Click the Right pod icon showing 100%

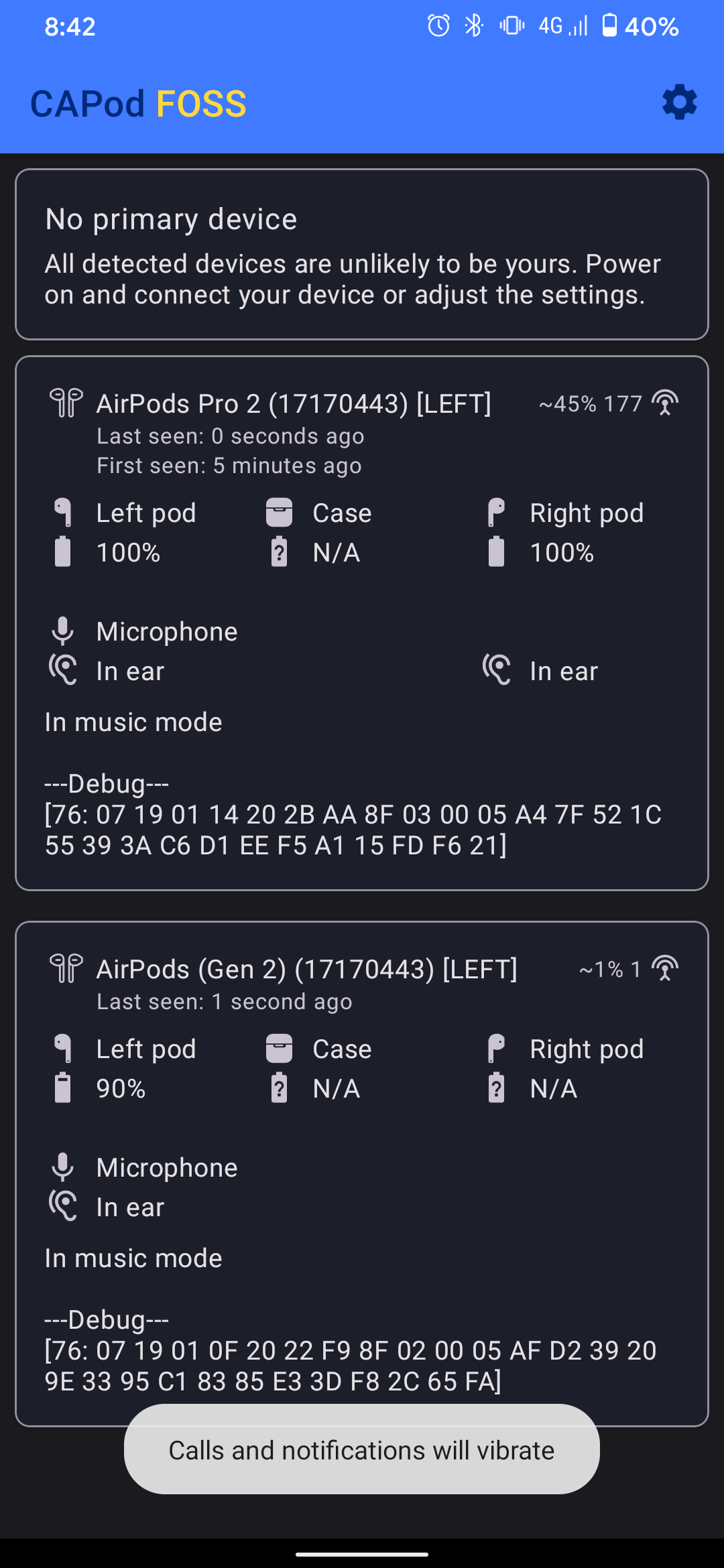point(496,513)
